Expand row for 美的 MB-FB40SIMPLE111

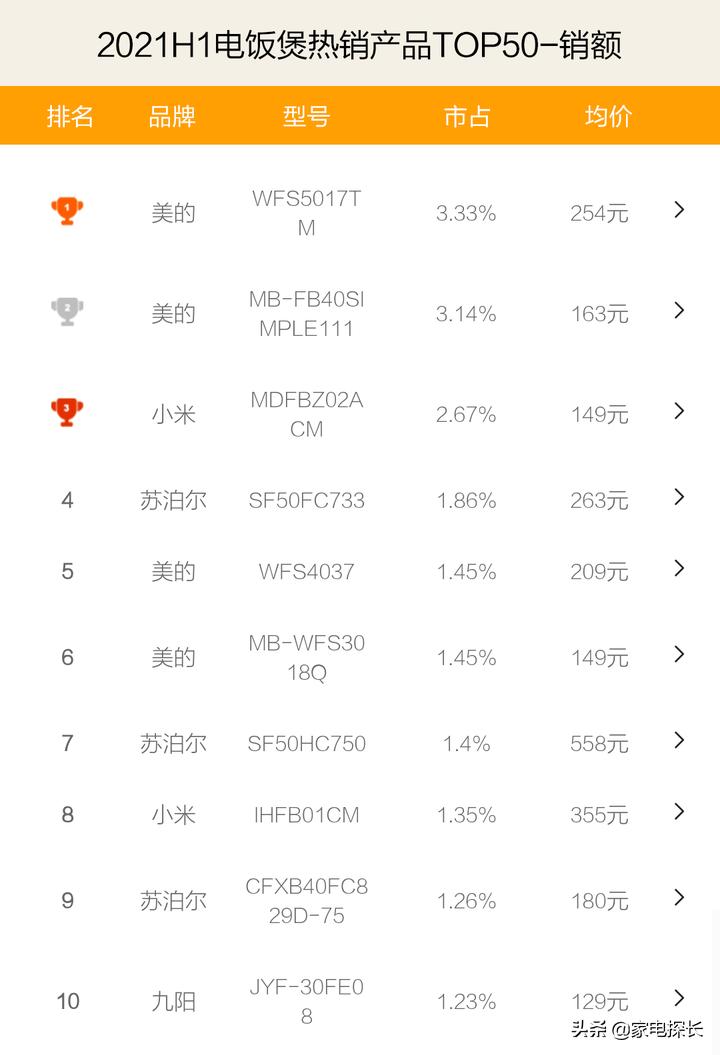pyautogui.click(x=679, y=311)
